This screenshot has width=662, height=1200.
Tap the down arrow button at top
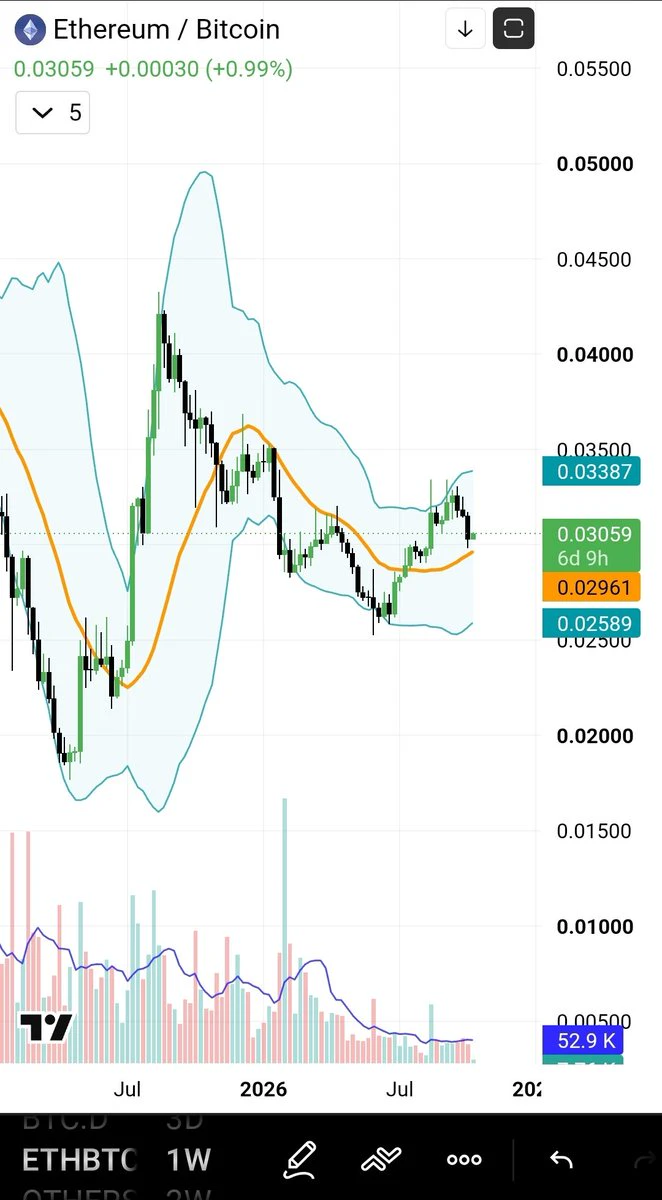(x=465, y=29)
